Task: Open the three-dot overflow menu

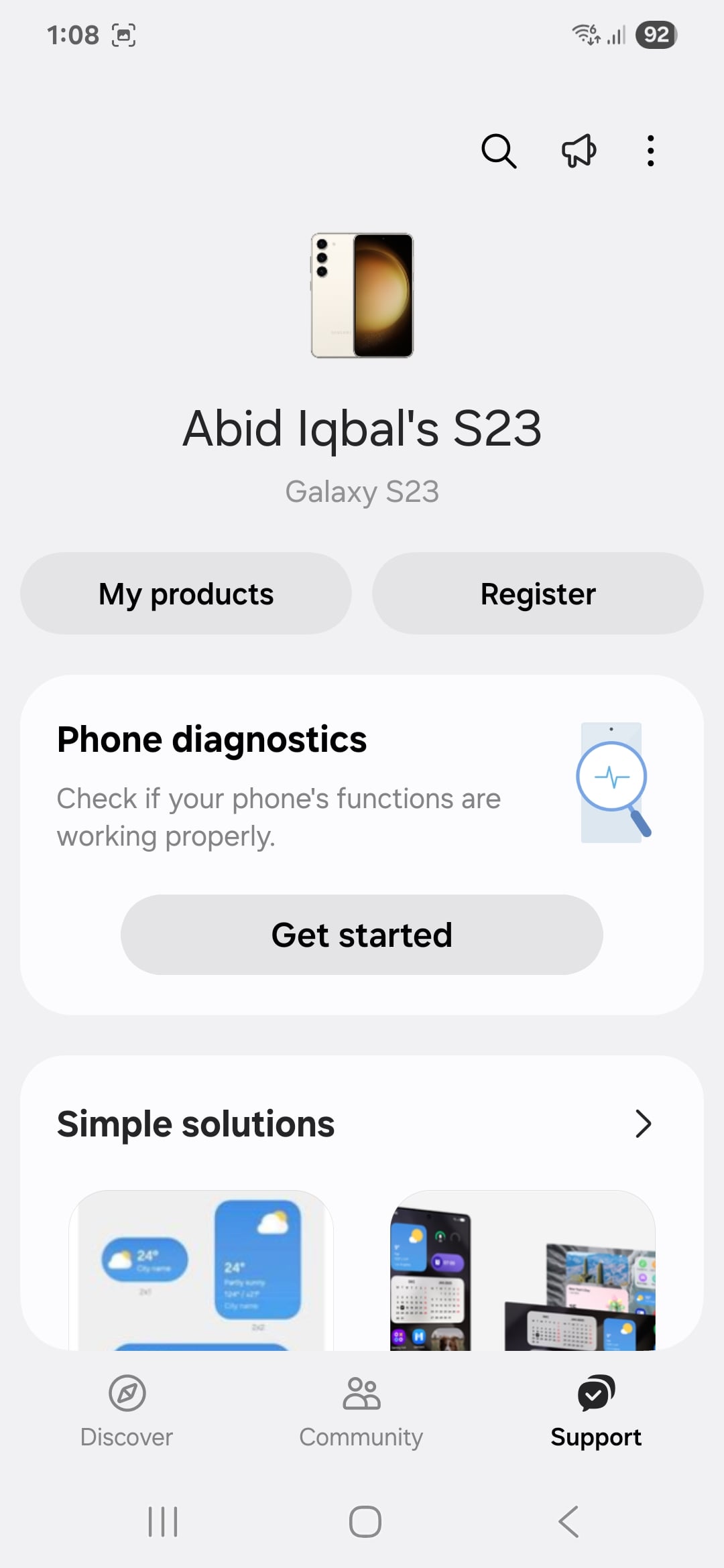Action: 650,151
